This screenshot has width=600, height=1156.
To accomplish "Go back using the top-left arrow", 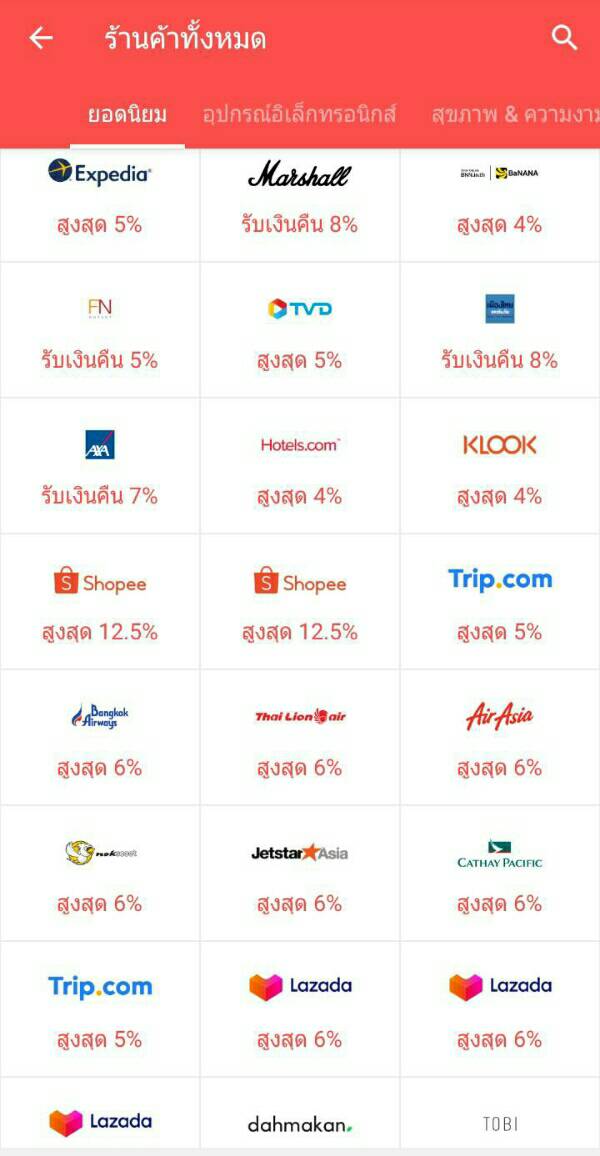I will click(x=41, y=38).
